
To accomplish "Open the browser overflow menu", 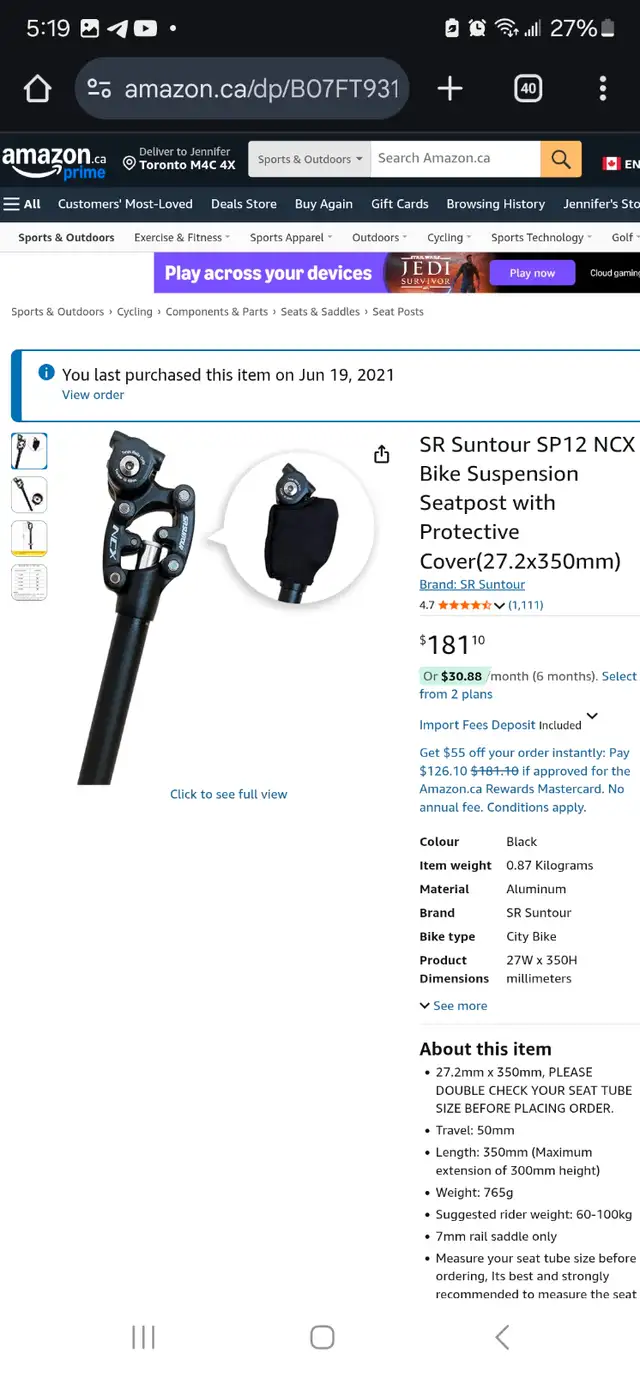I will tap(602, 89).
